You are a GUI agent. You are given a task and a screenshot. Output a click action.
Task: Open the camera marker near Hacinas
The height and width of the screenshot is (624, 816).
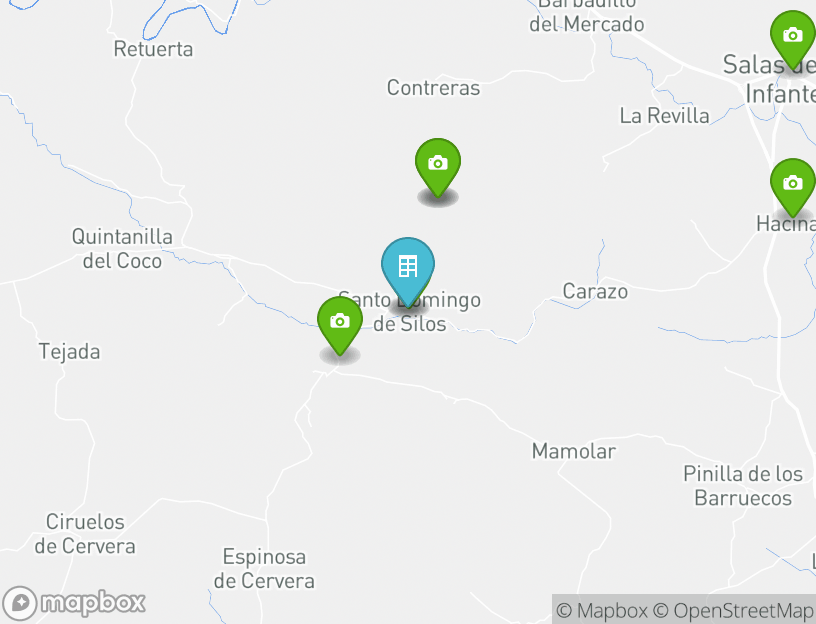pyautogui.click(x=792, y=184)
